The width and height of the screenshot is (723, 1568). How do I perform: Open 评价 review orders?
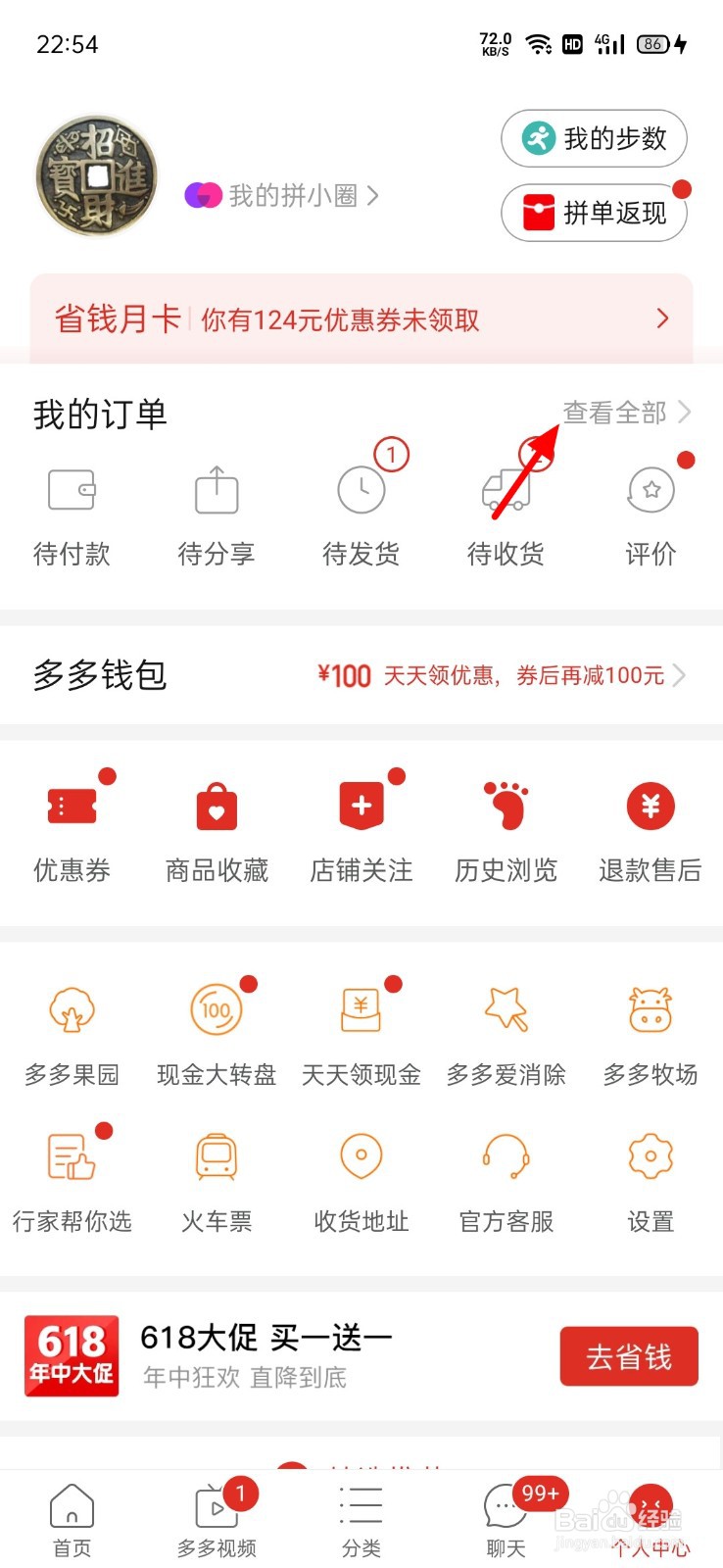coord(651,514)
